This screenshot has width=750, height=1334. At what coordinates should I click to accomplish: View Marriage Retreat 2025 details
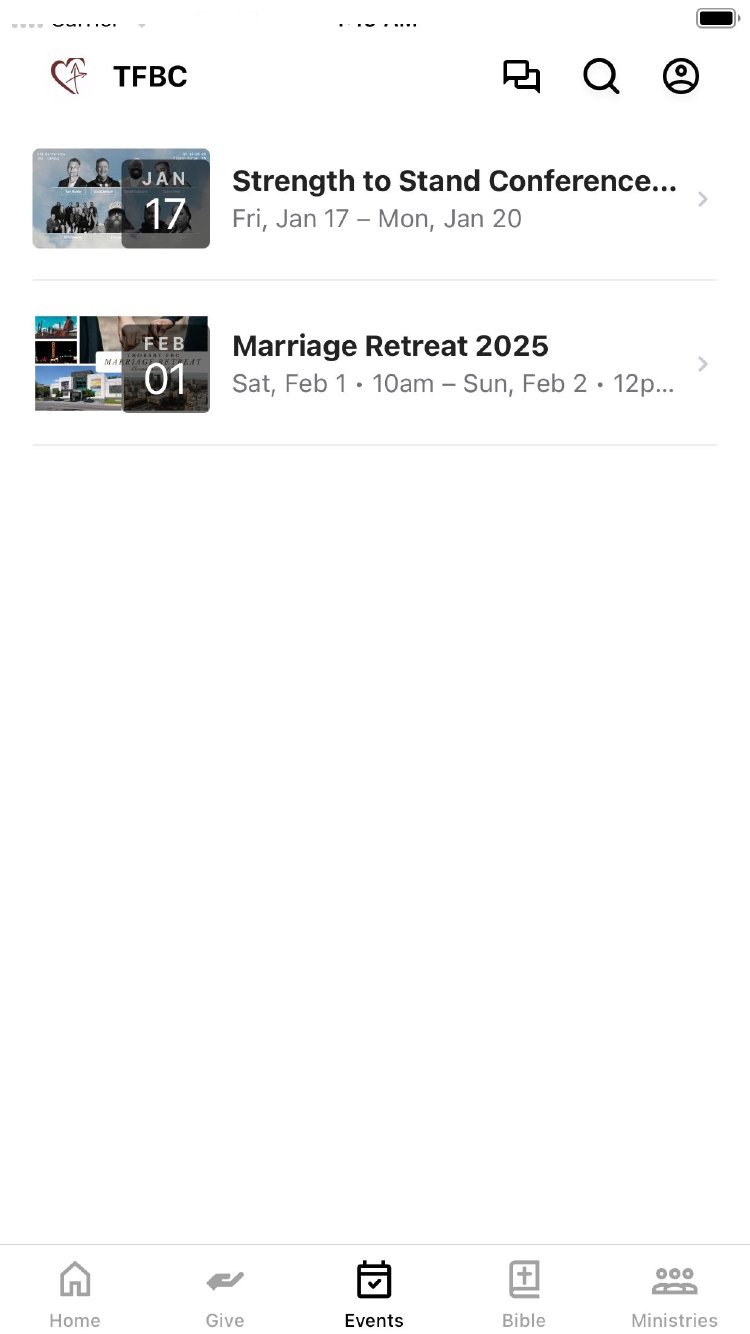[x=454, y=364]
